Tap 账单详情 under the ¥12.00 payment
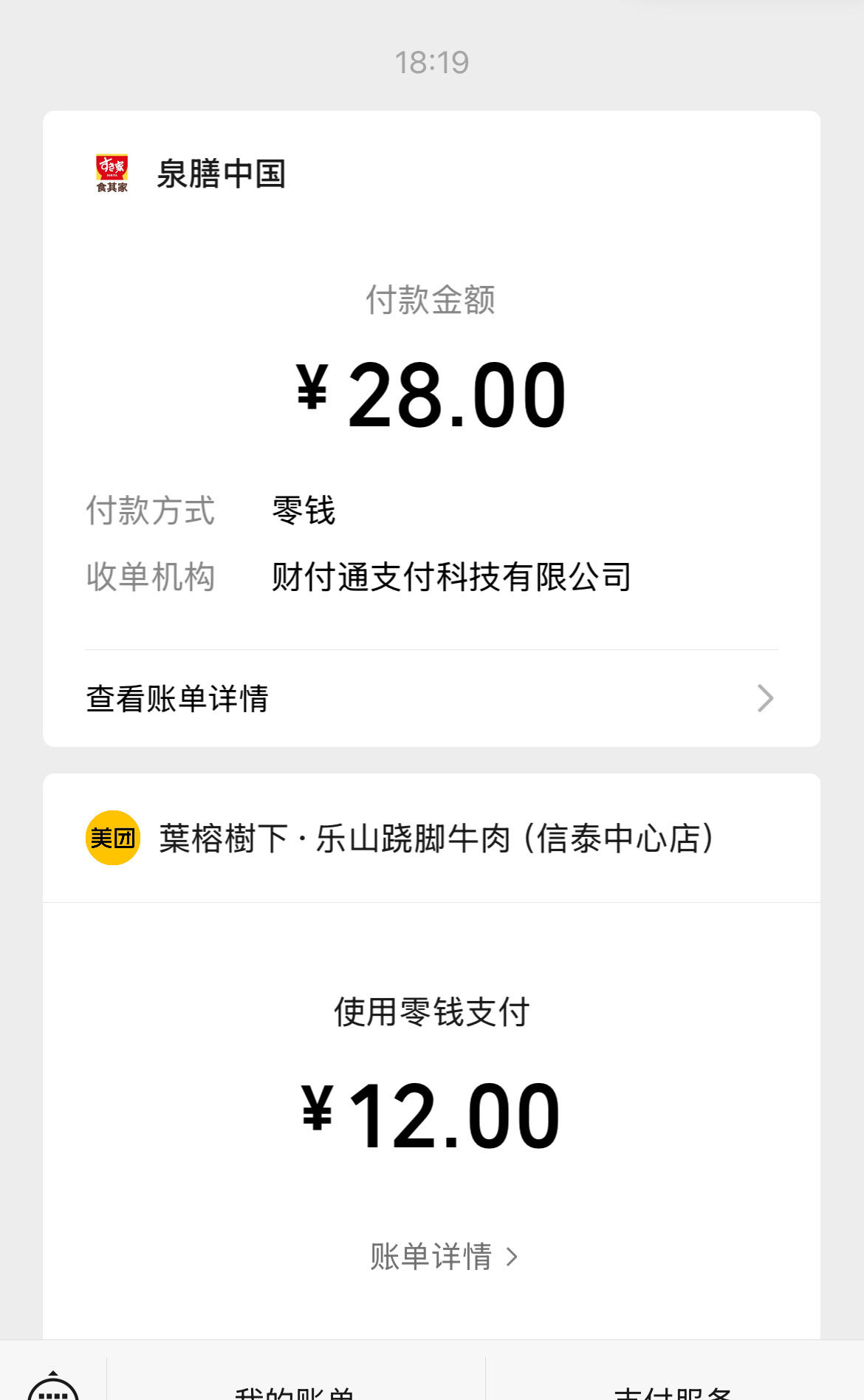This screenshot has height=1400, width=864. [x=443, y=1256]
